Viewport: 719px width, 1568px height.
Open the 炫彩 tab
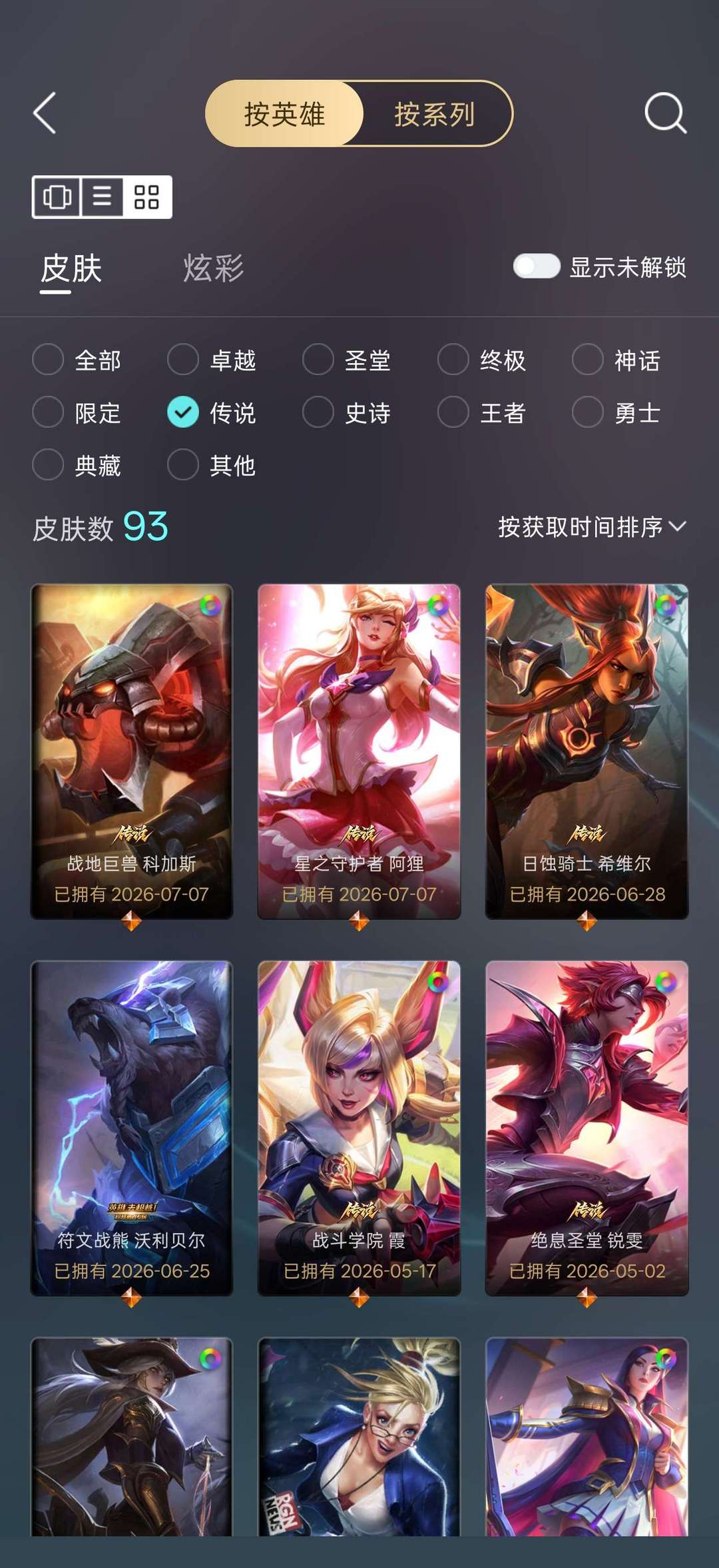[214, 268]
